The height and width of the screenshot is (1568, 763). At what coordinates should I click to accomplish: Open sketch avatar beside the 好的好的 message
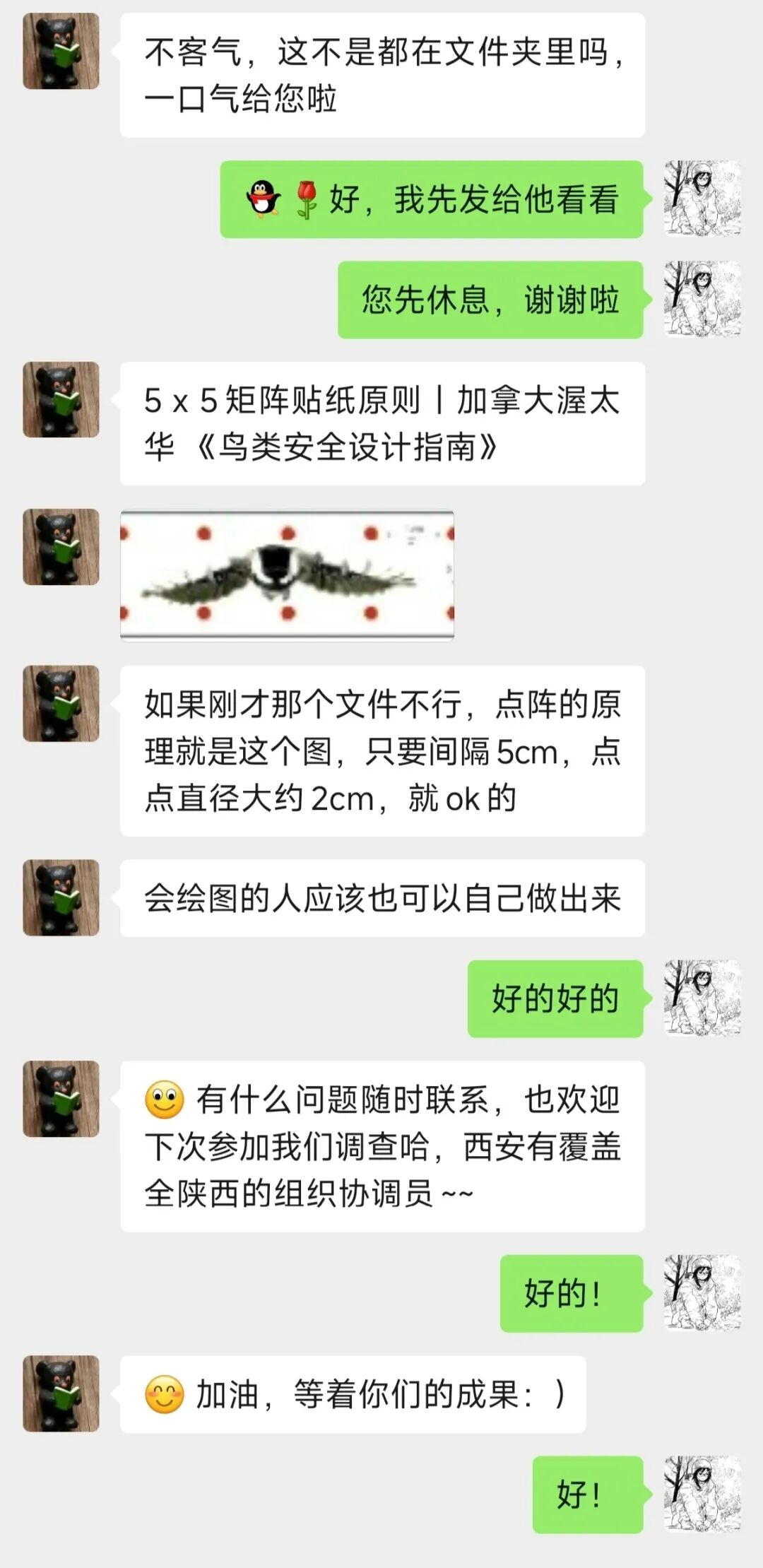702,998
